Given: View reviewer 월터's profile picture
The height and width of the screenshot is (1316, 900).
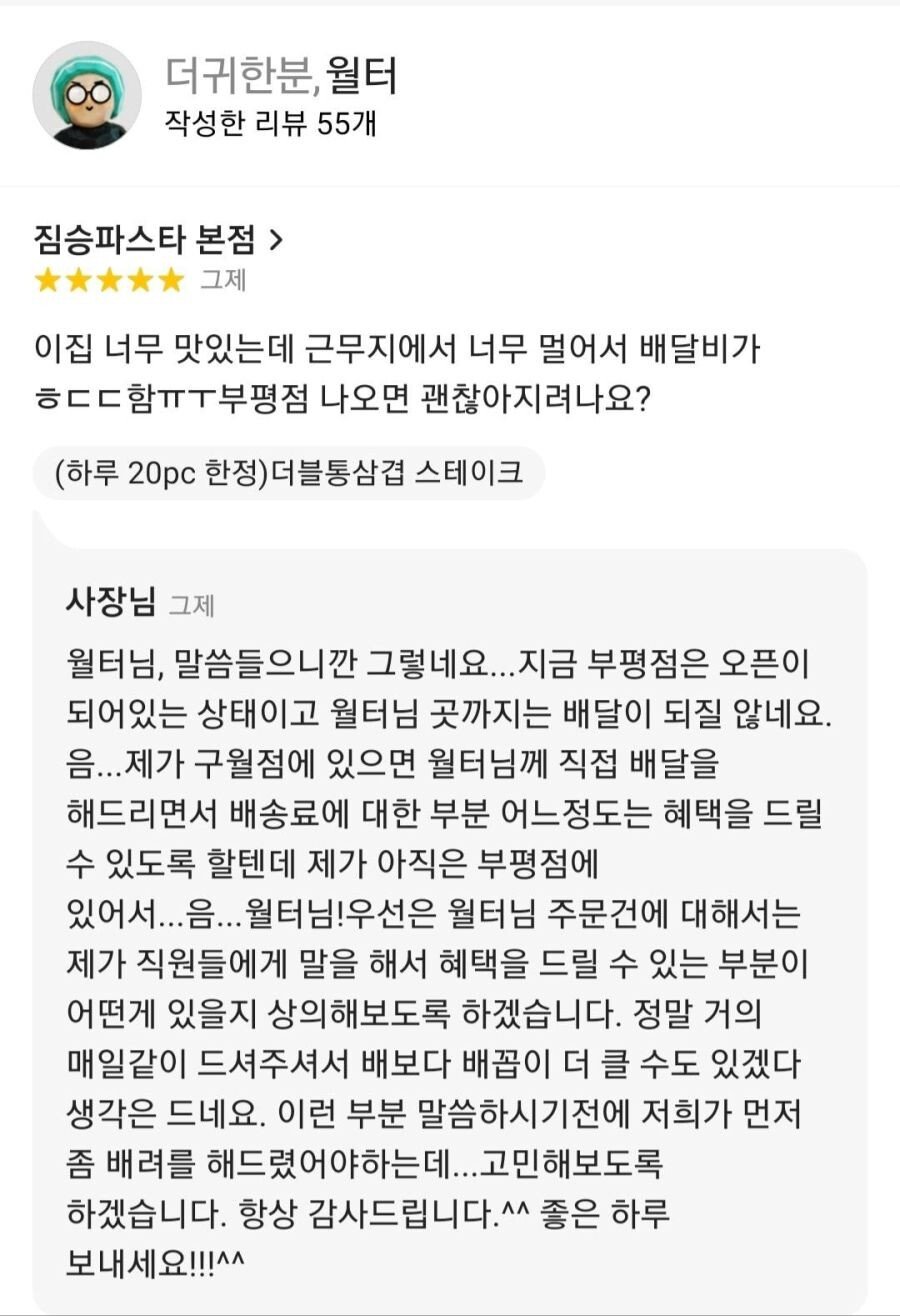Looking at the screenshot, I should tap(87, 95).
